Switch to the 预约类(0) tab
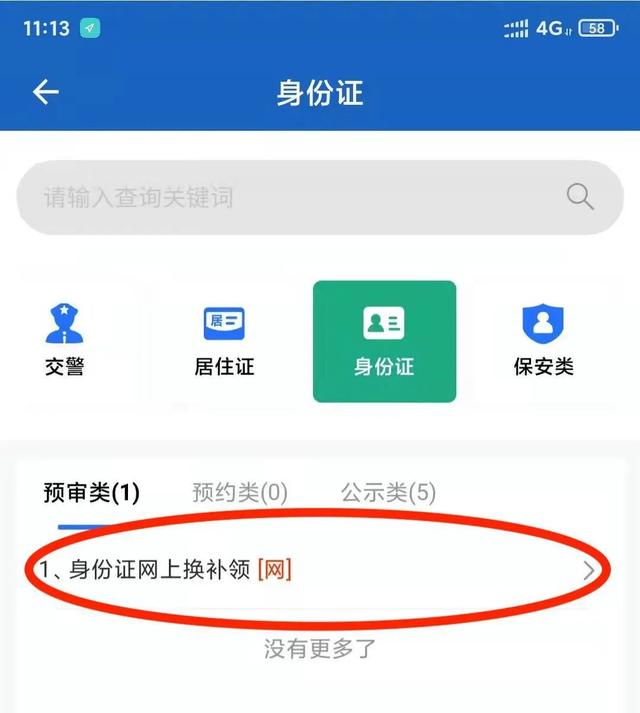Image resolution: width=640 pixels, height=713 pixels. click(x=240, y=492)
